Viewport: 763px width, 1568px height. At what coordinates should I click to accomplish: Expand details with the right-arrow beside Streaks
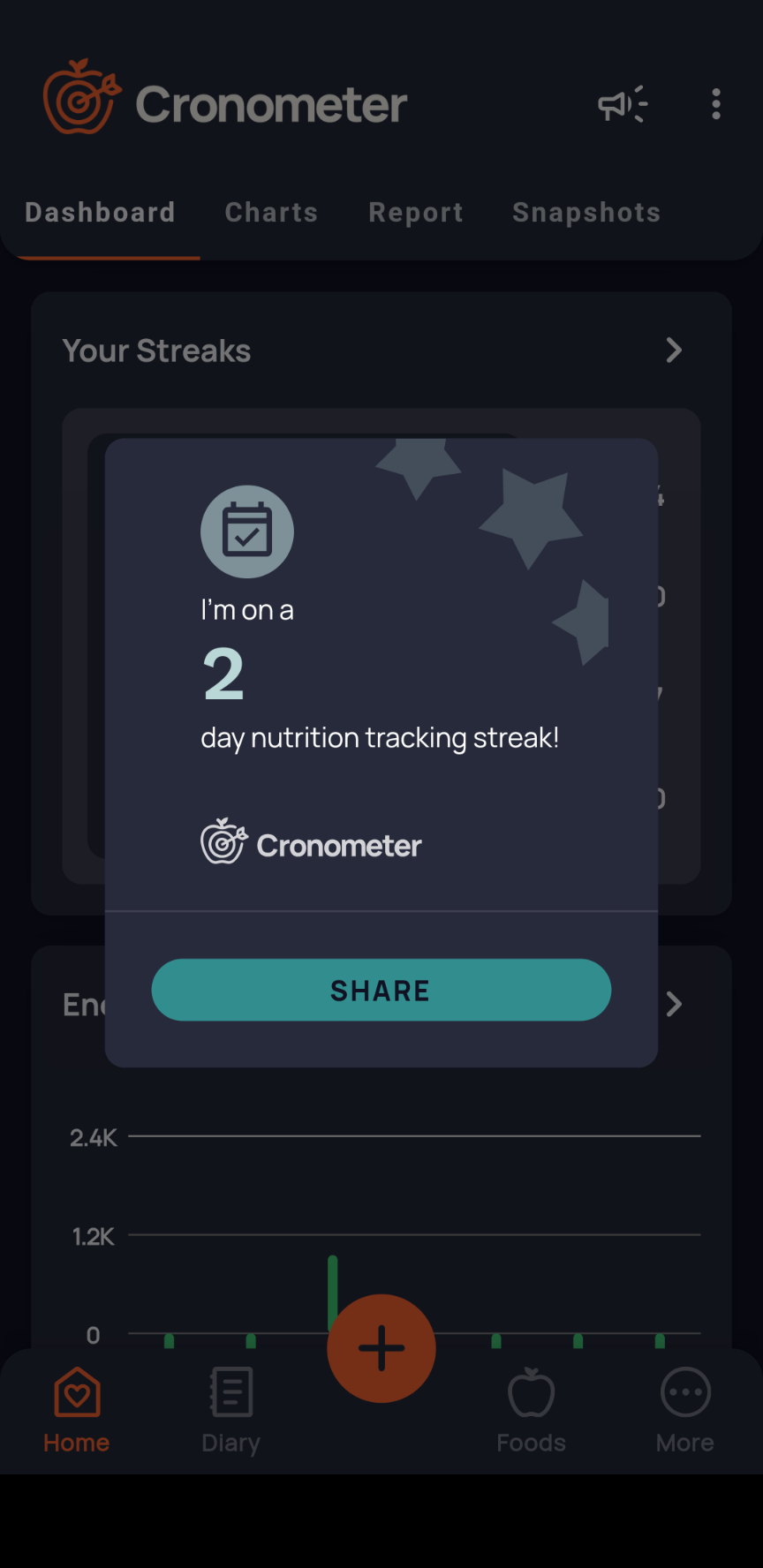point(673,351)
